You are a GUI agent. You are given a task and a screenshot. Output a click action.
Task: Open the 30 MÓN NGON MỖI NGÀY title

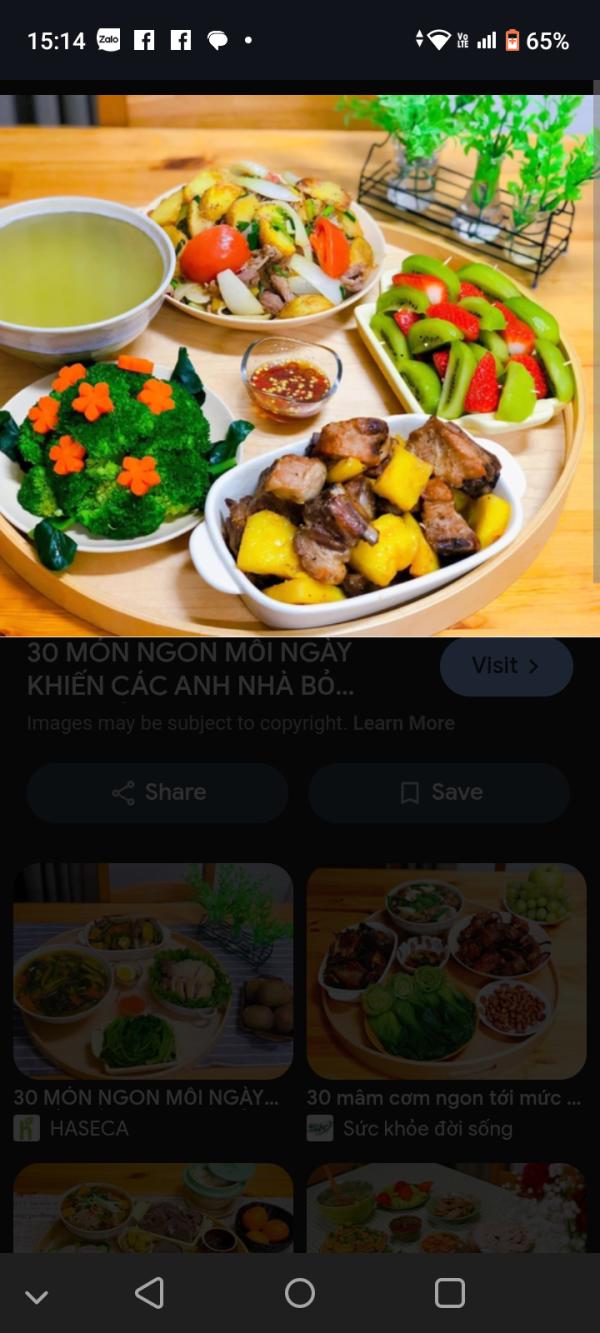click(x=190, y=670)
